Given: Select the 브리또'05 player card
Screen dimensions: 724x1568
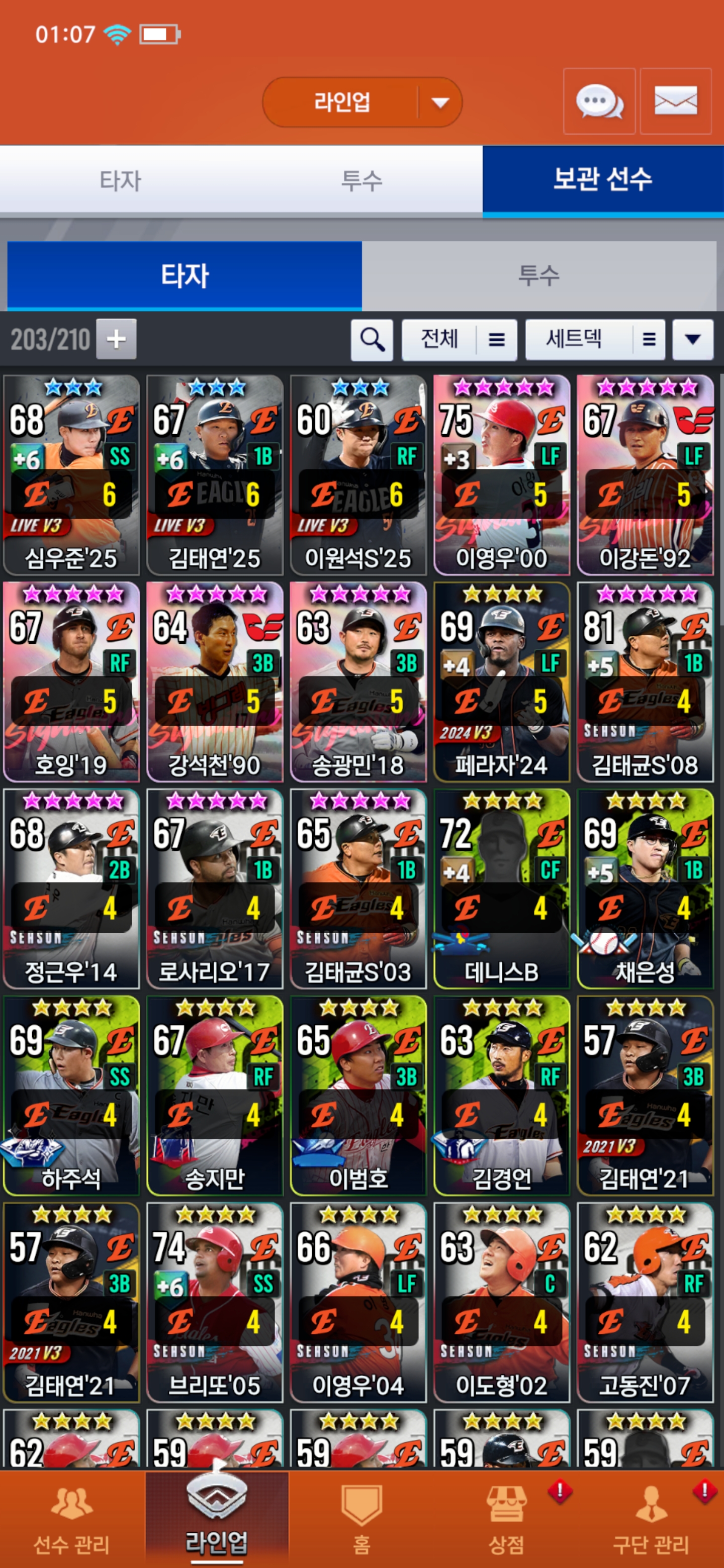Looking at the screenshot, I should click(x=214, y=1303).
